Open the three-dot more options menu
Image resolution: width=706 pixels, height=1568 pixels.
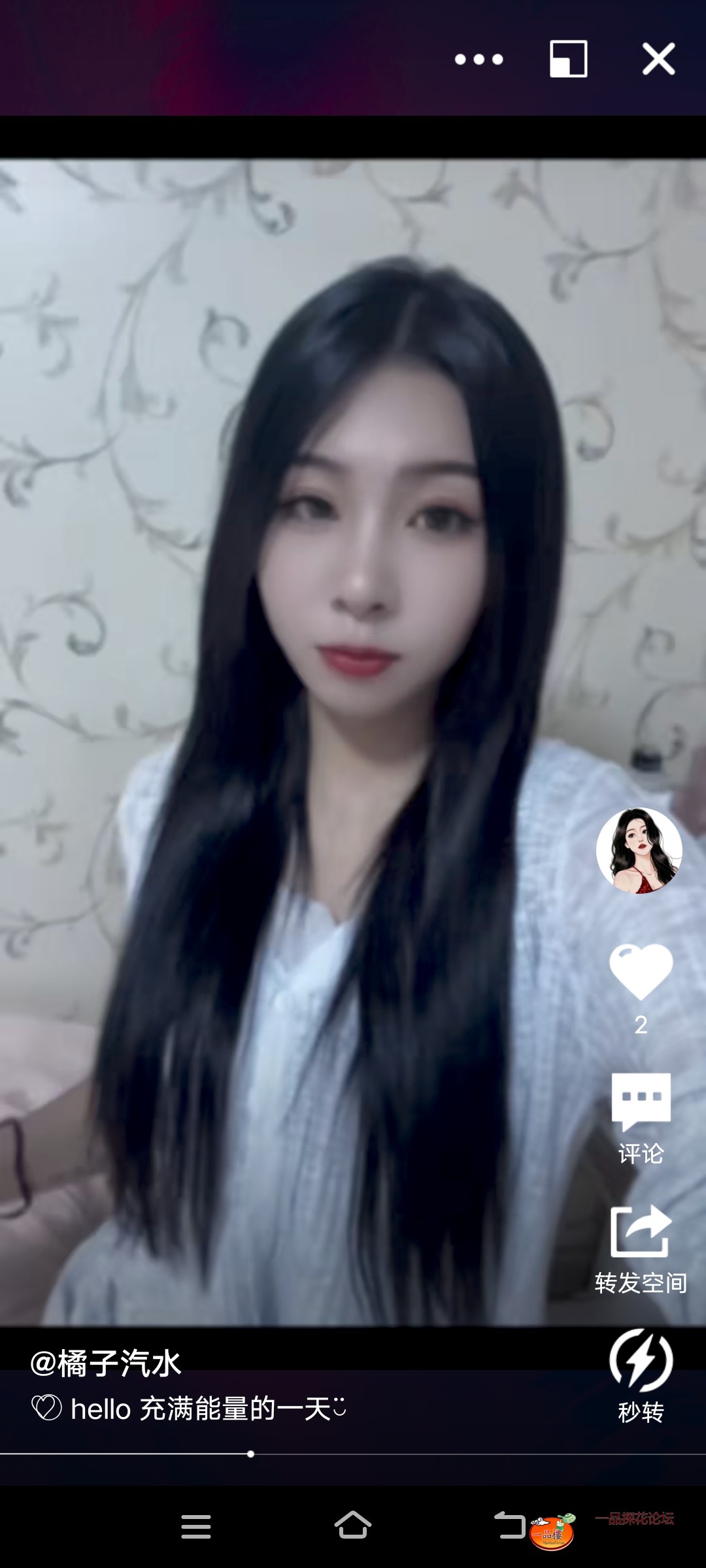click(479, 59)
